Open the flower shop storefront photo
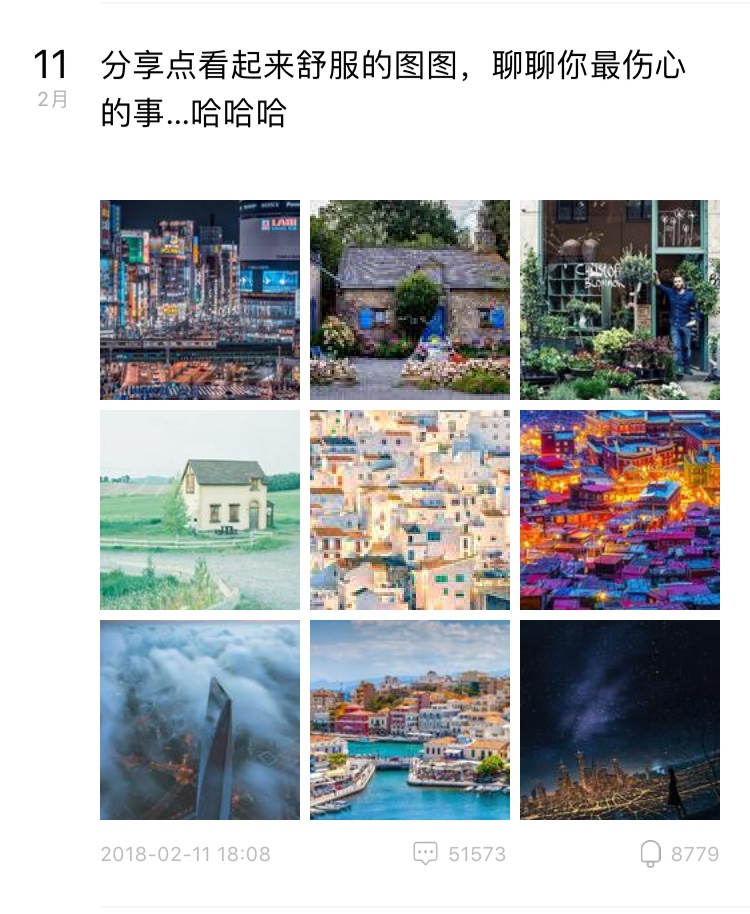 point(620,298)
